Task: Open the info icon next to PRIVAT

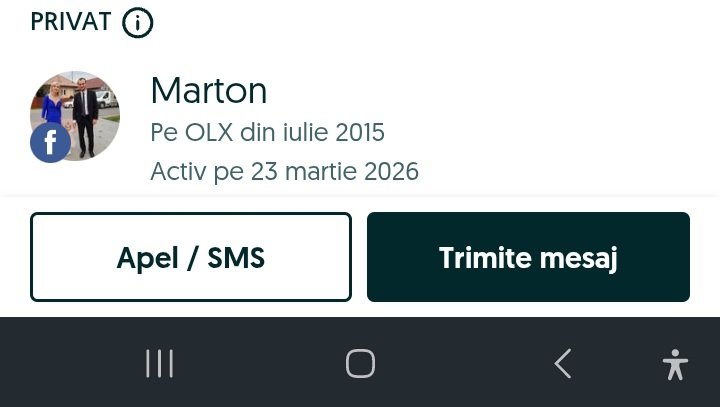Action: [138, 22]
